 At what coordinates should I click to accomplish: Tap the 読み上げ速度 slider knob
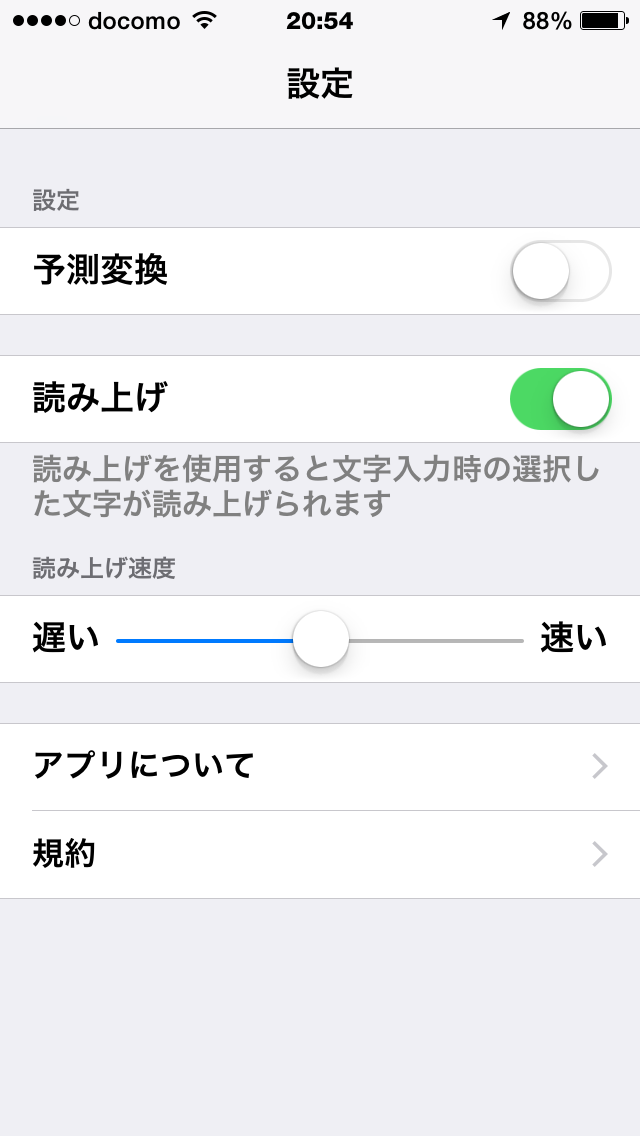pos(321,639)
